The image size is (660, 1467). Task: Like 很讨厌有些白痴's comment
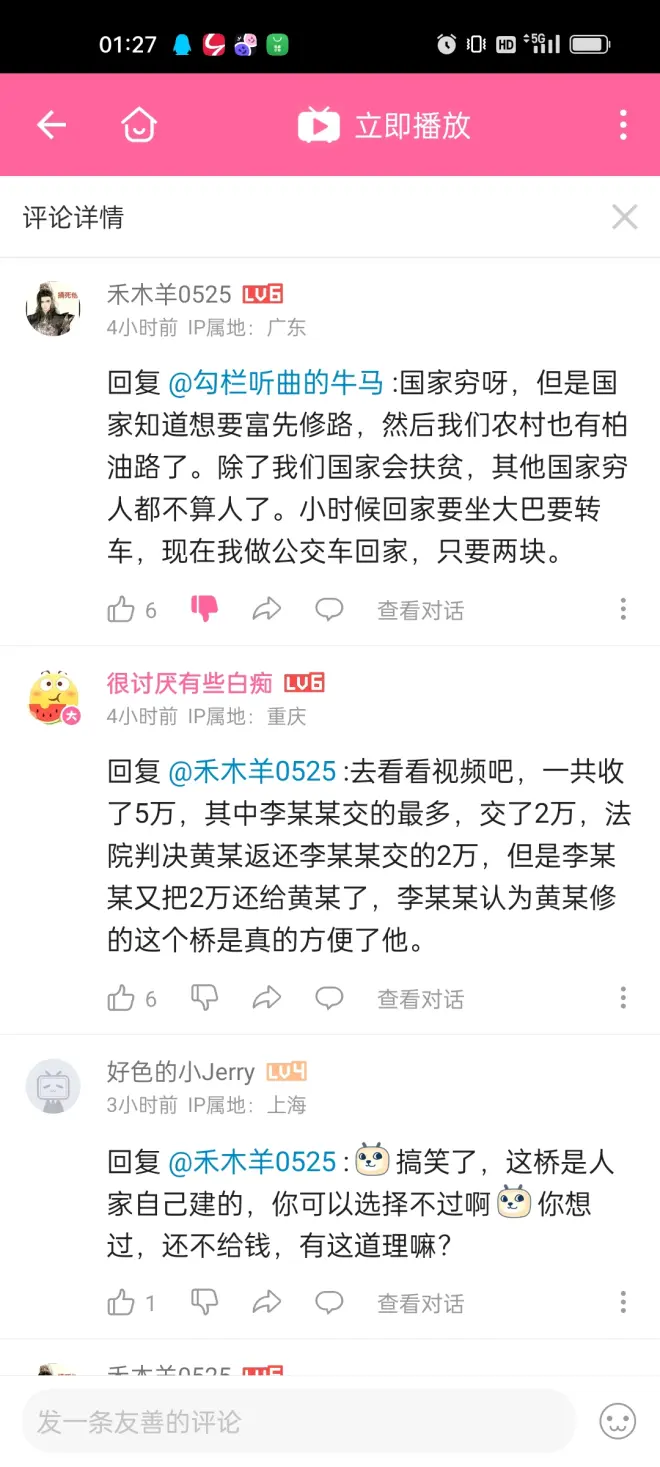(122, 998)
